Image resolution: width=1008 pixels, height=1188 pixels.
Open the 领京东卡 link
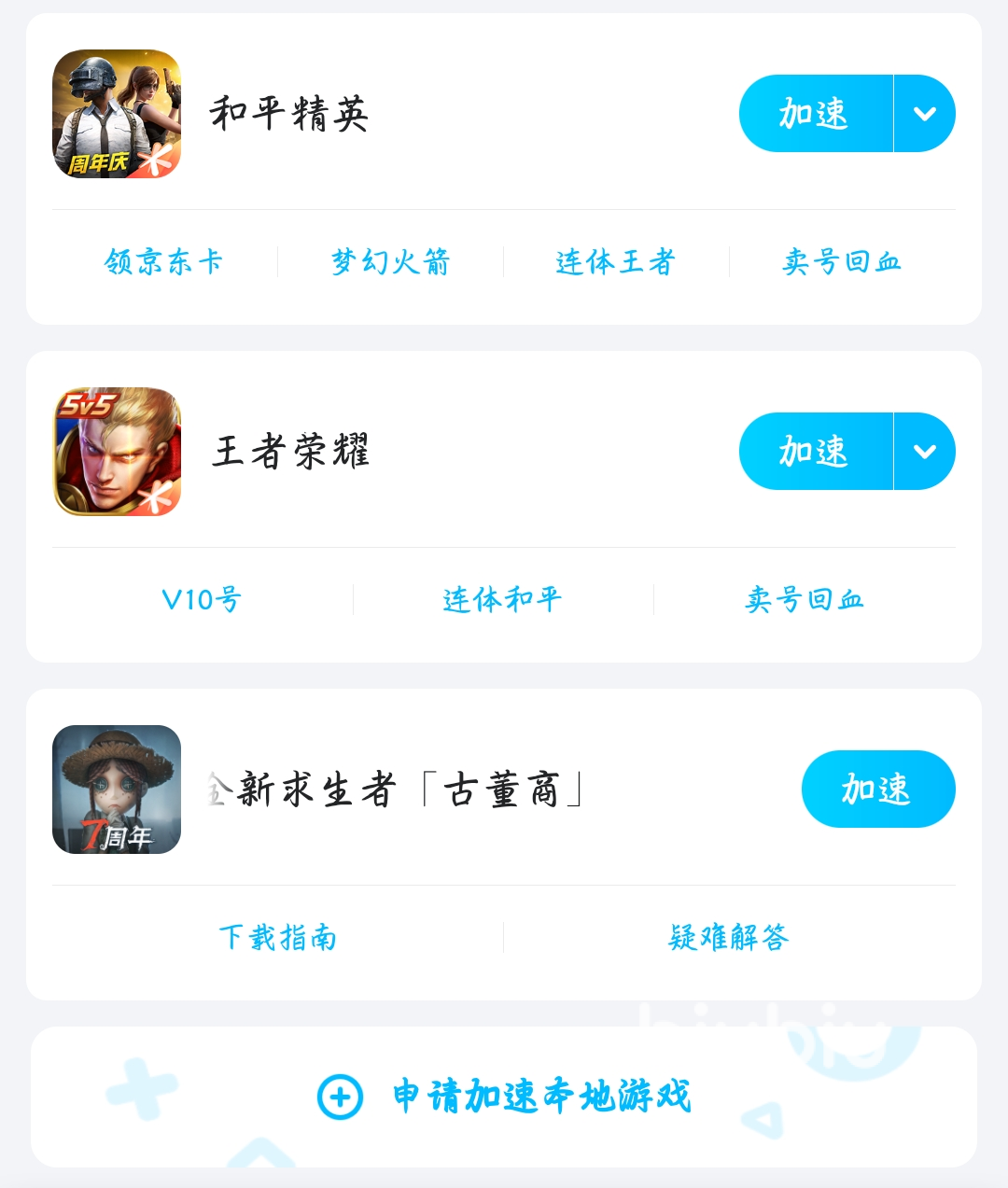[x=163, y=262]
